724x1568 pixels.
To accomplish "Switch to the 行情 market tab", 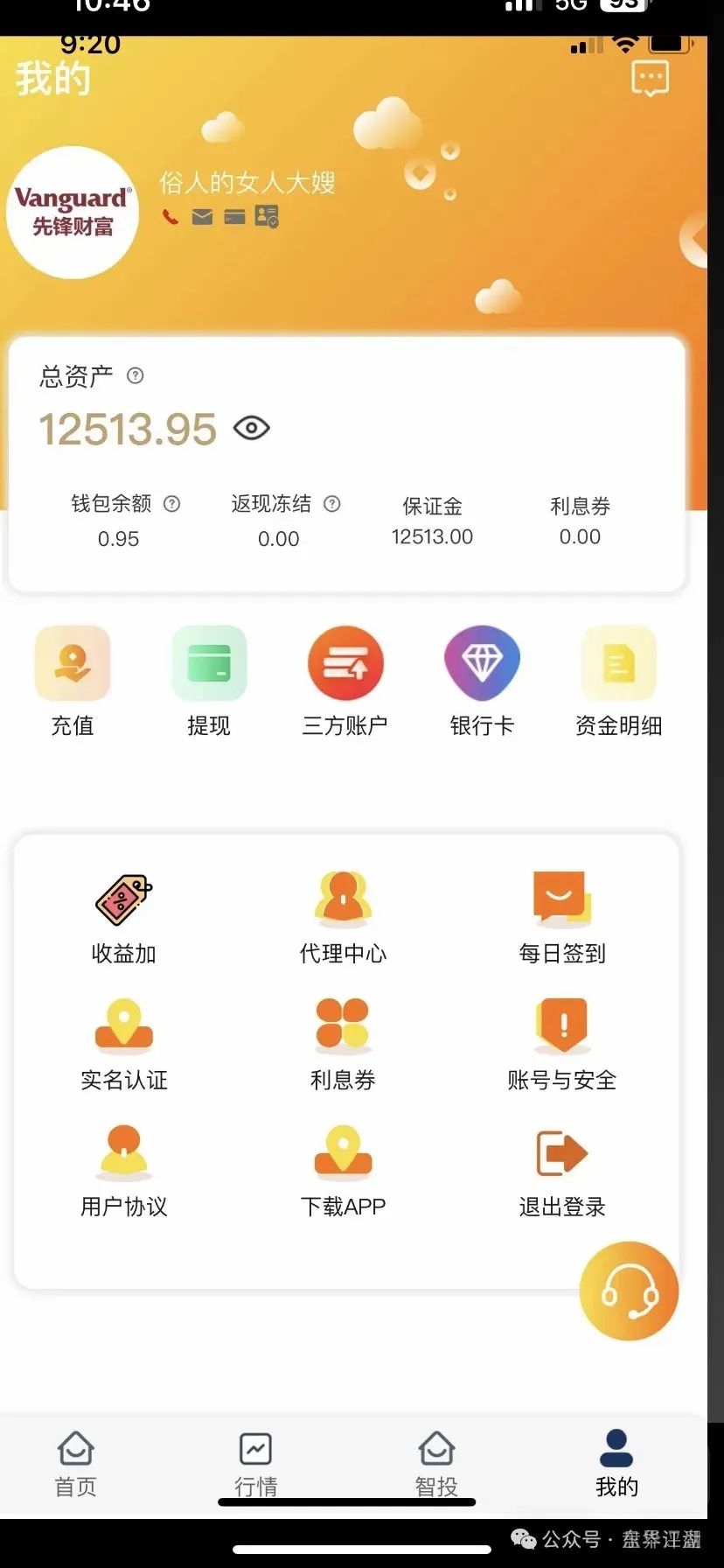I will tap(255, 1459).
